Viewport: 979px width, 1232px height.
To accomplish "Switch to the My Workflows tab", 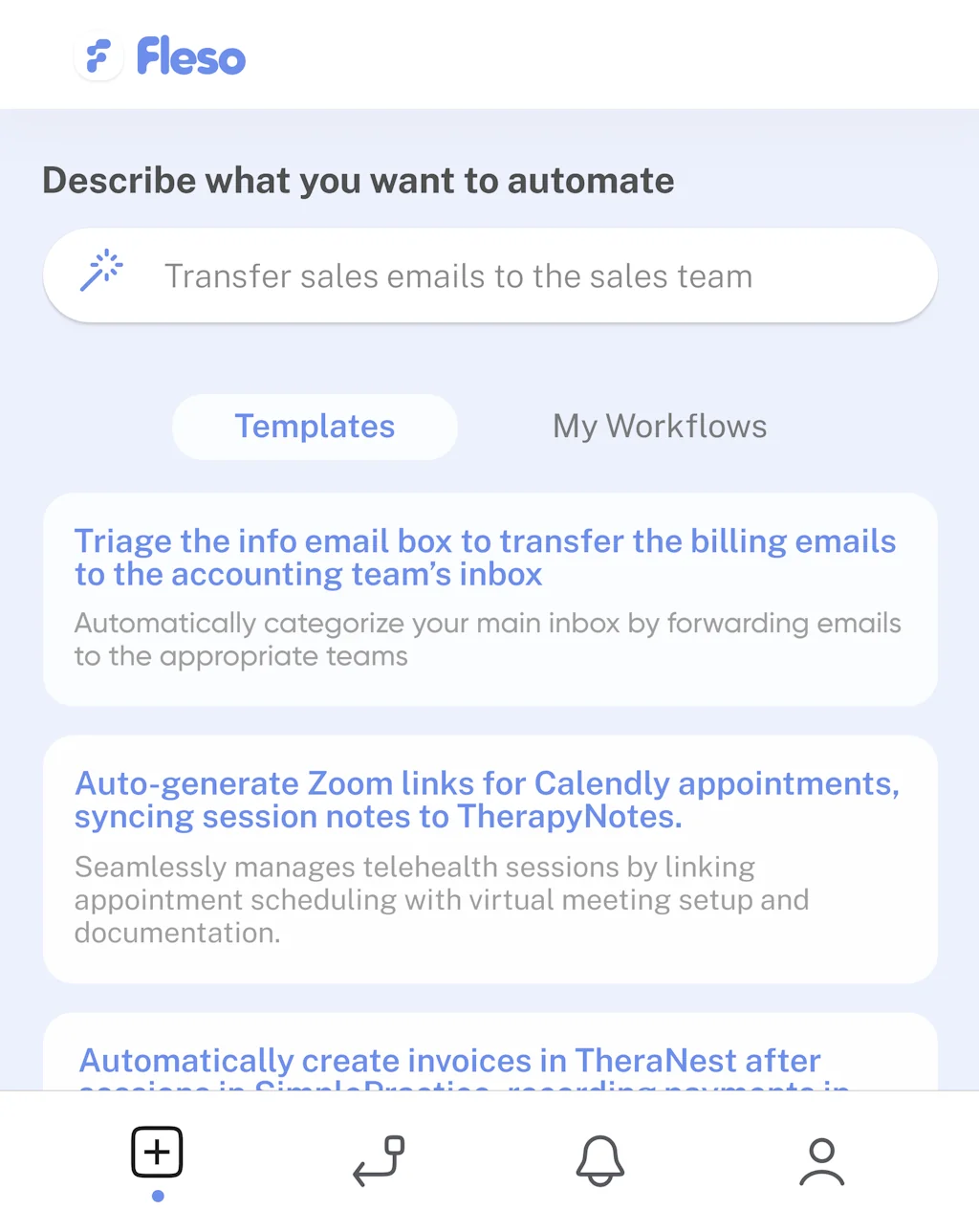I will point(660,427).
